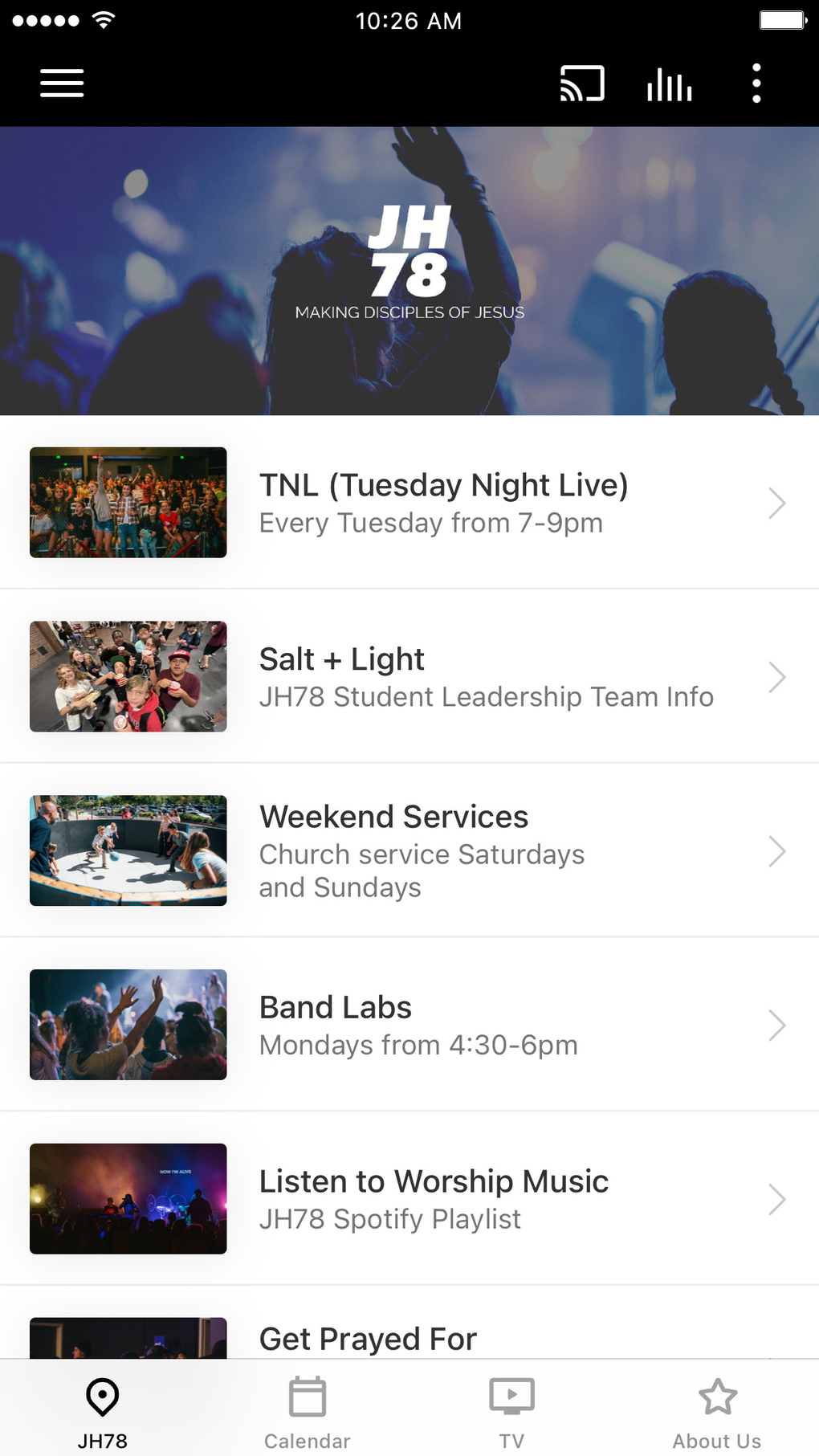Open the Get Prayed For row

409,1338
